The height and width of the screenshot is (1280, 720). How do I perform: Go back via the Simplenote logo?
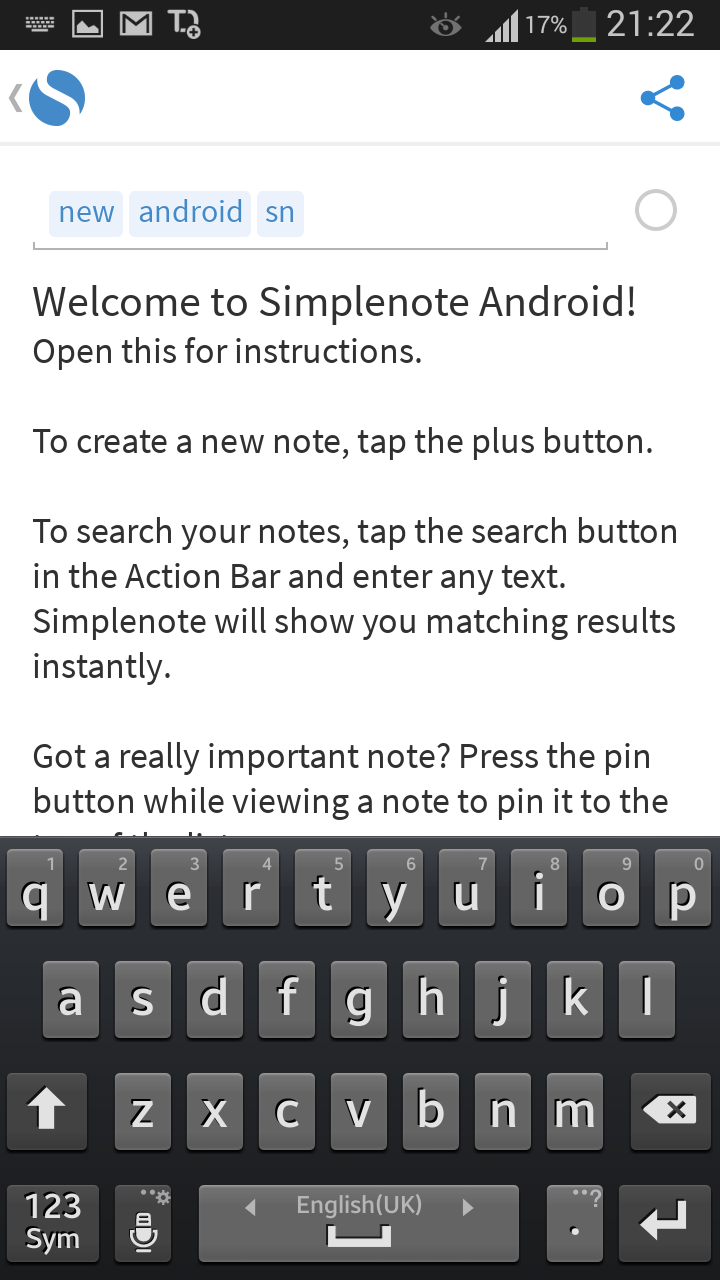click(x=50, y=98)
